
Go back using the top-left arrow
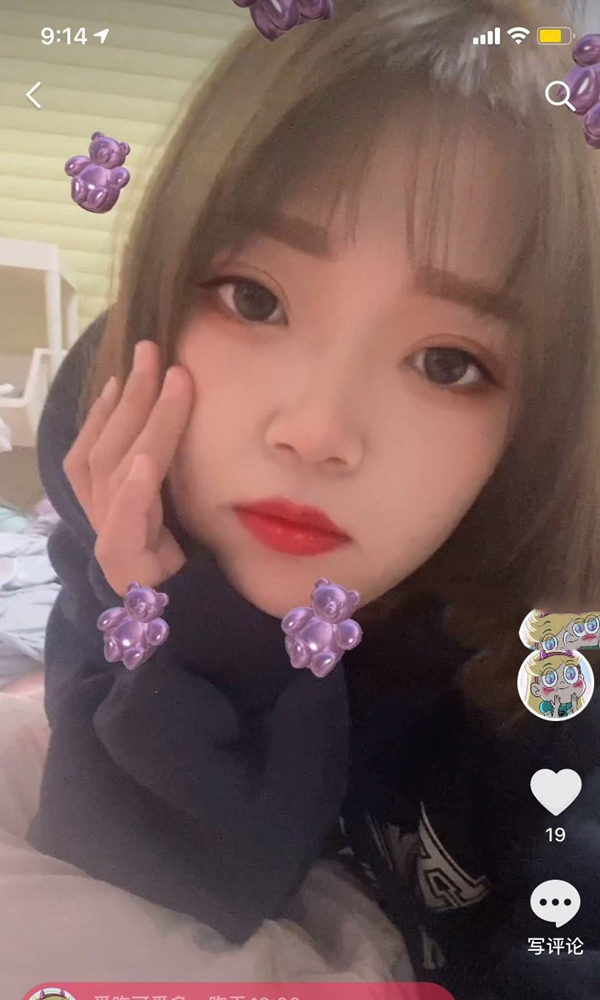(33, 95)
